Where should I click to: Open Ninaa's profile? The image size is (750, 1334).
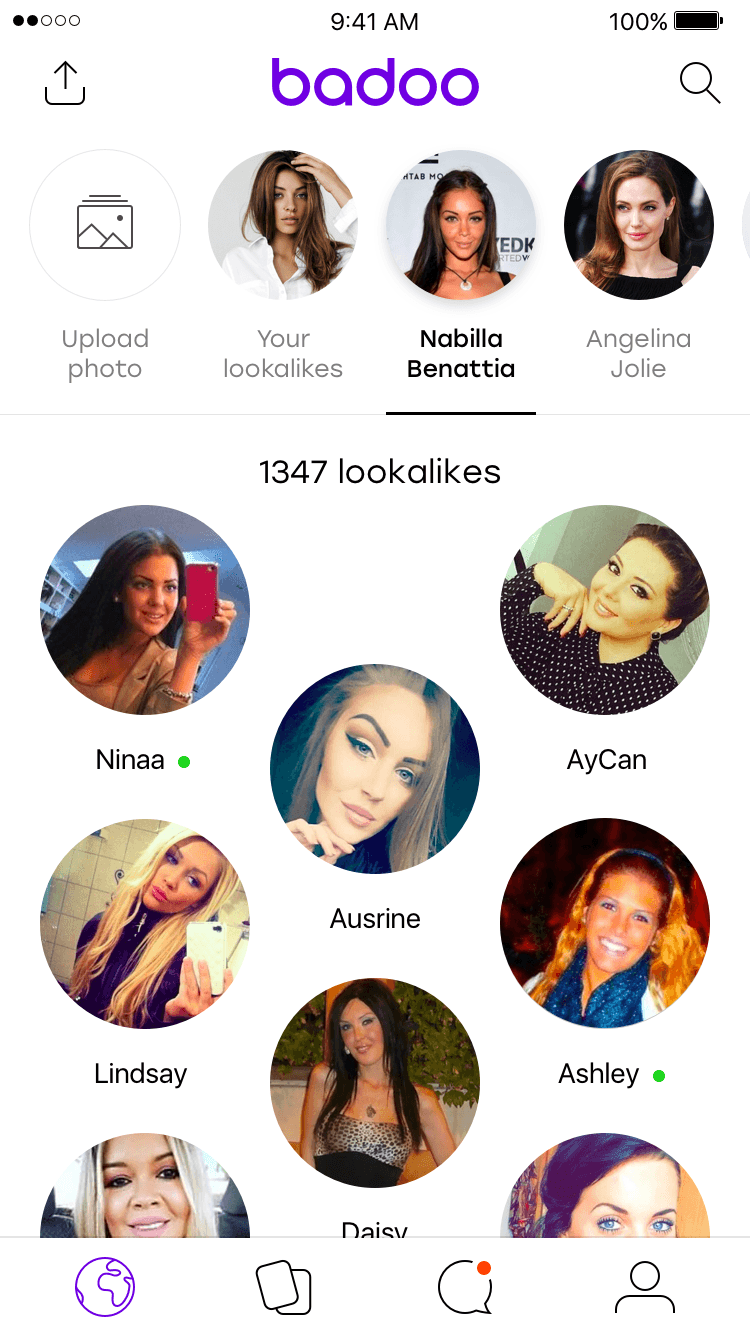pos(145,610)
